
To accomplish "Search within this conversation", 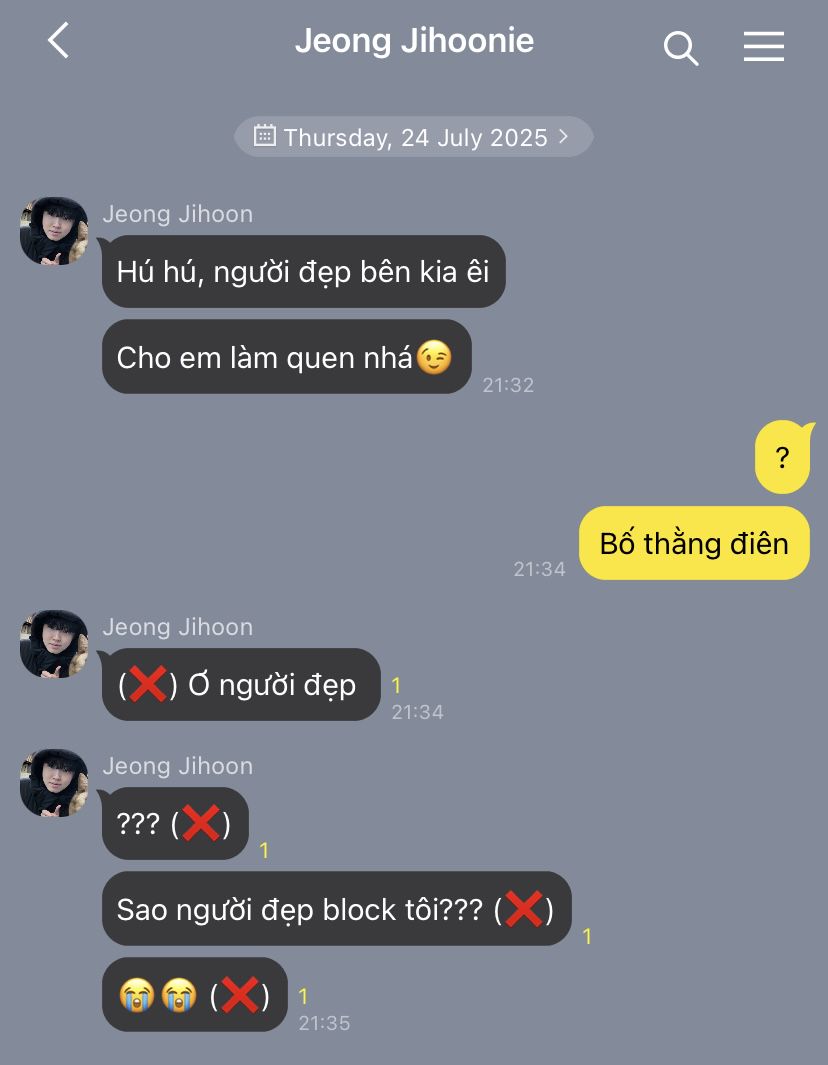I will pos(680,46).
